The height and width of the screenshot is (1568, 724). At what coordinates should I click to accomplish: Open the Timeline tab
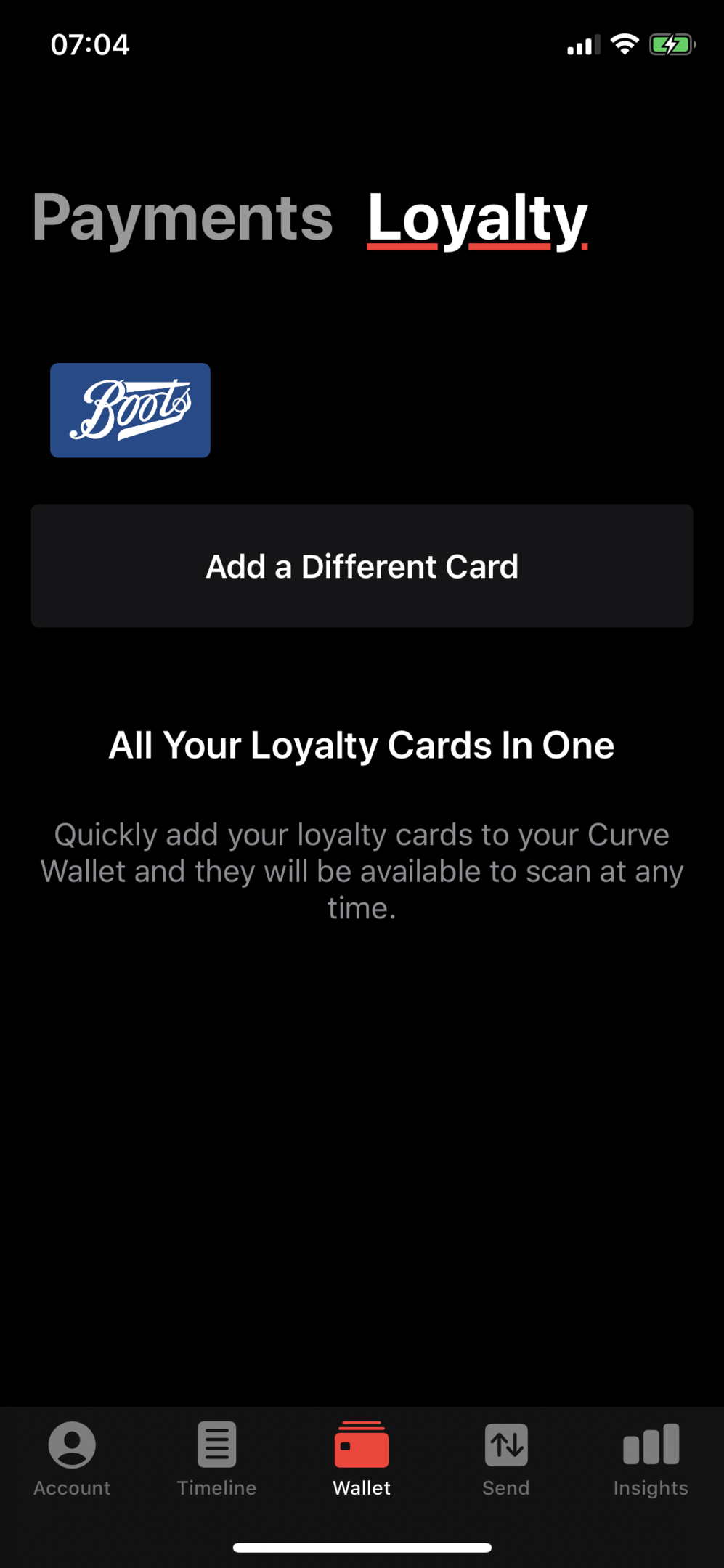tap(216, 1459)
